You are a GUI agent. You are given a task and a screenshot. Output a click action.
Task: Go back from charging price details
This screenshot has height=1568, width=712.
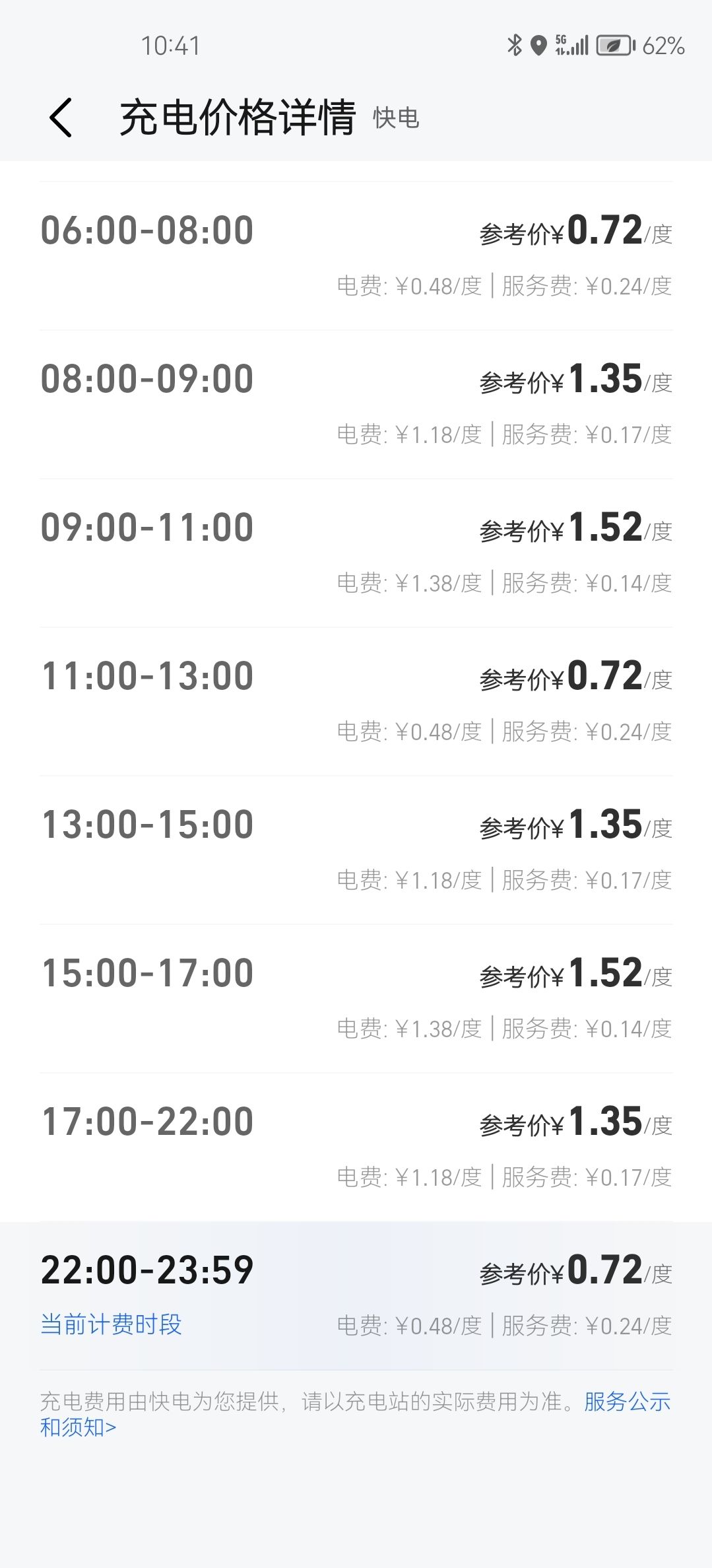click(61, 118)
